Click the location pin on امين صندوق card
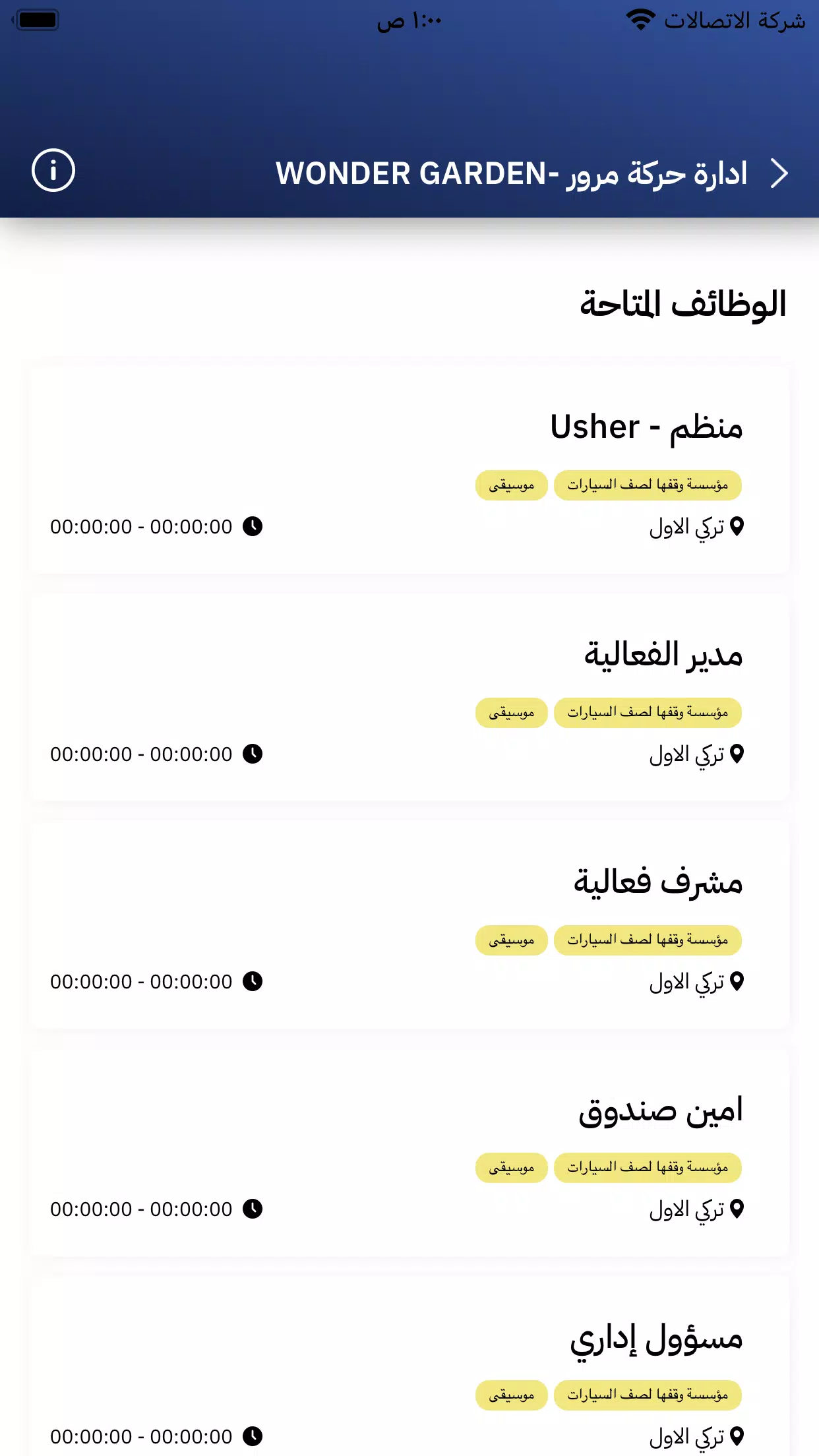 pyautogui.click(x=739, y=1209)
